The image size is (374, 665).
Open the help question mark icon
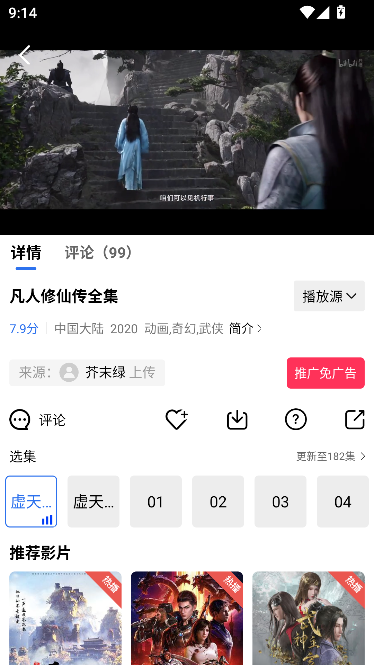pyautogui.click(x=296, y=419)
